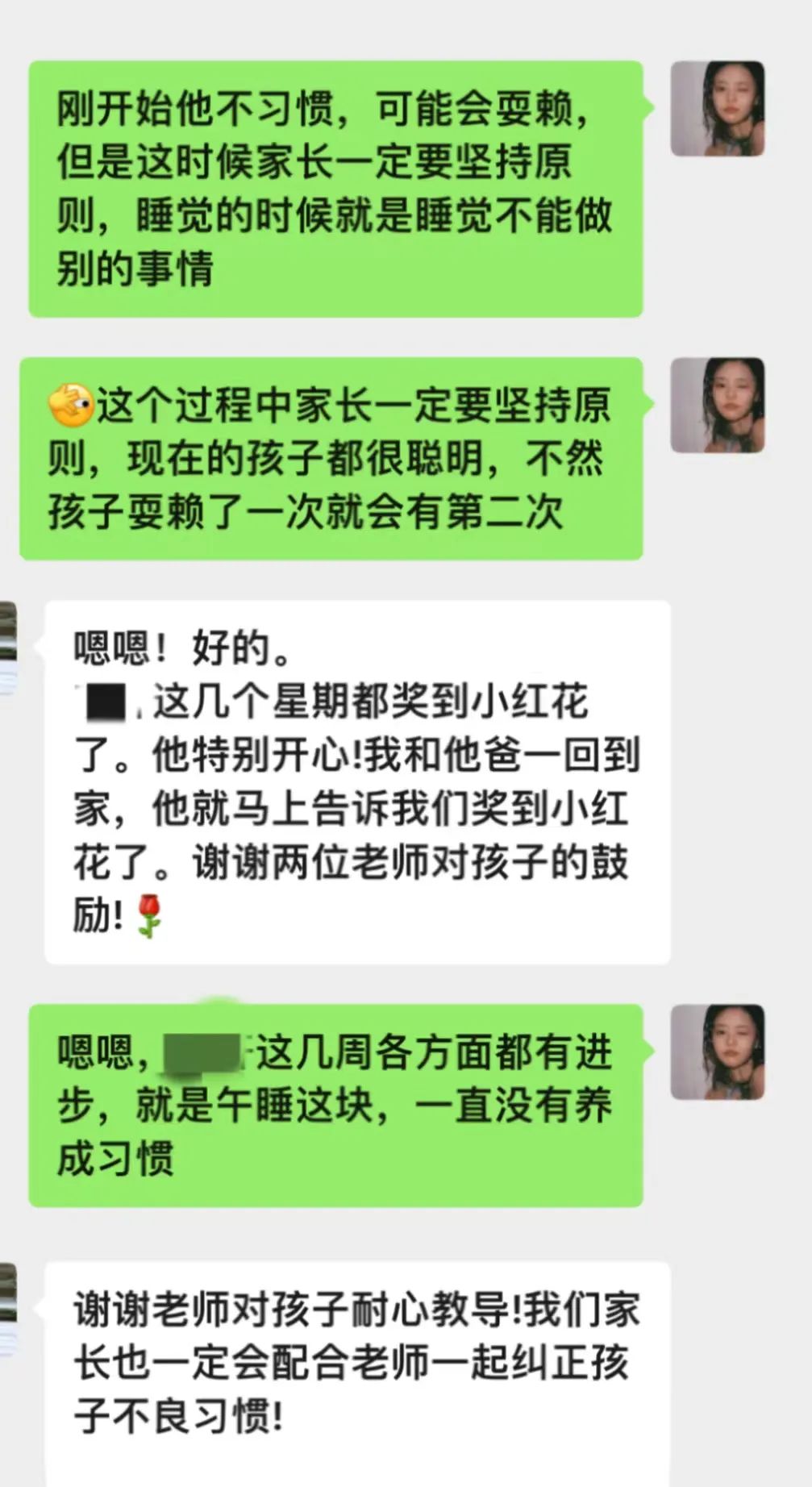This screenshot has height=1487, width=812.
Task: View profile from avatar beside '这几周各方面都有进步'
Action: coord(717,1052)
